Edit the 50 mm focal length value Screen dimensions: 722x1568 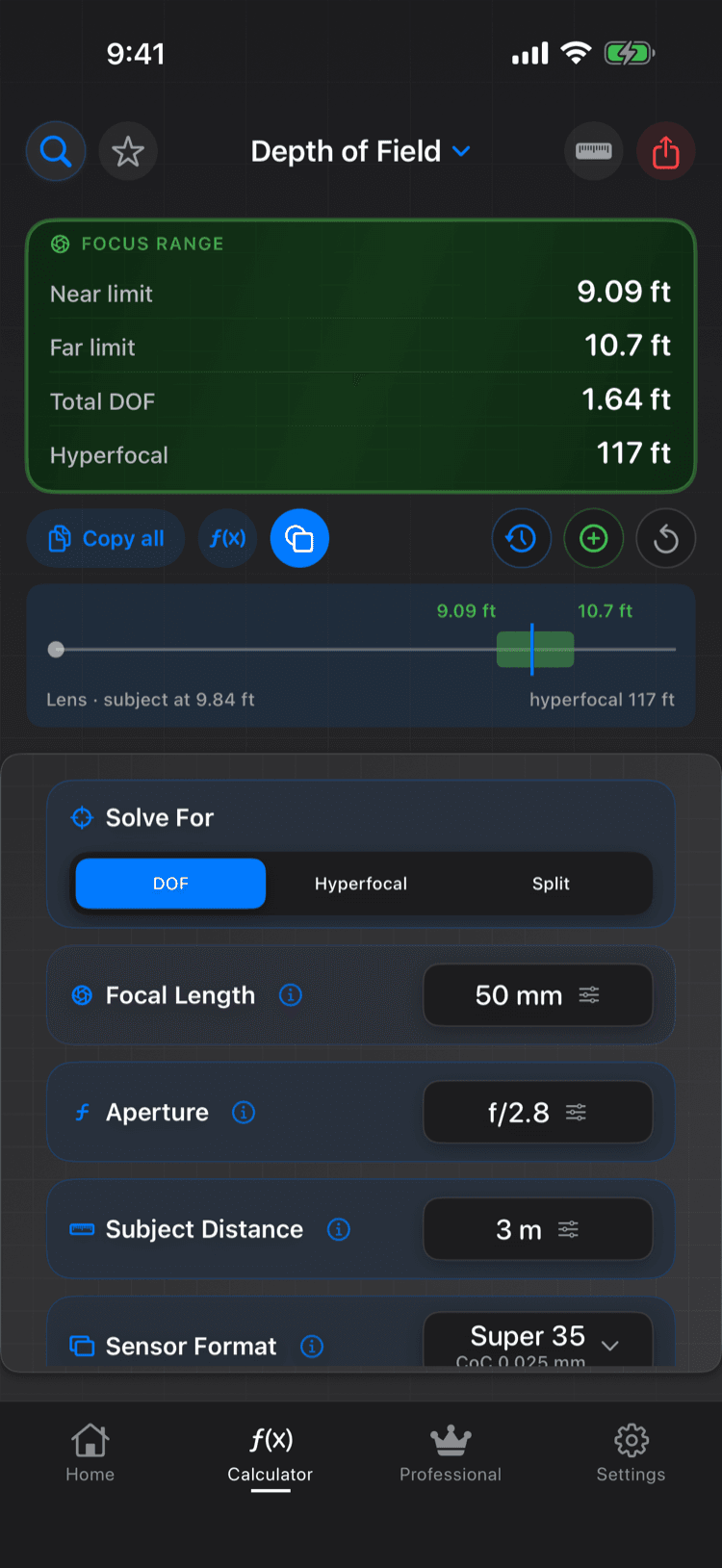[538, 995]
